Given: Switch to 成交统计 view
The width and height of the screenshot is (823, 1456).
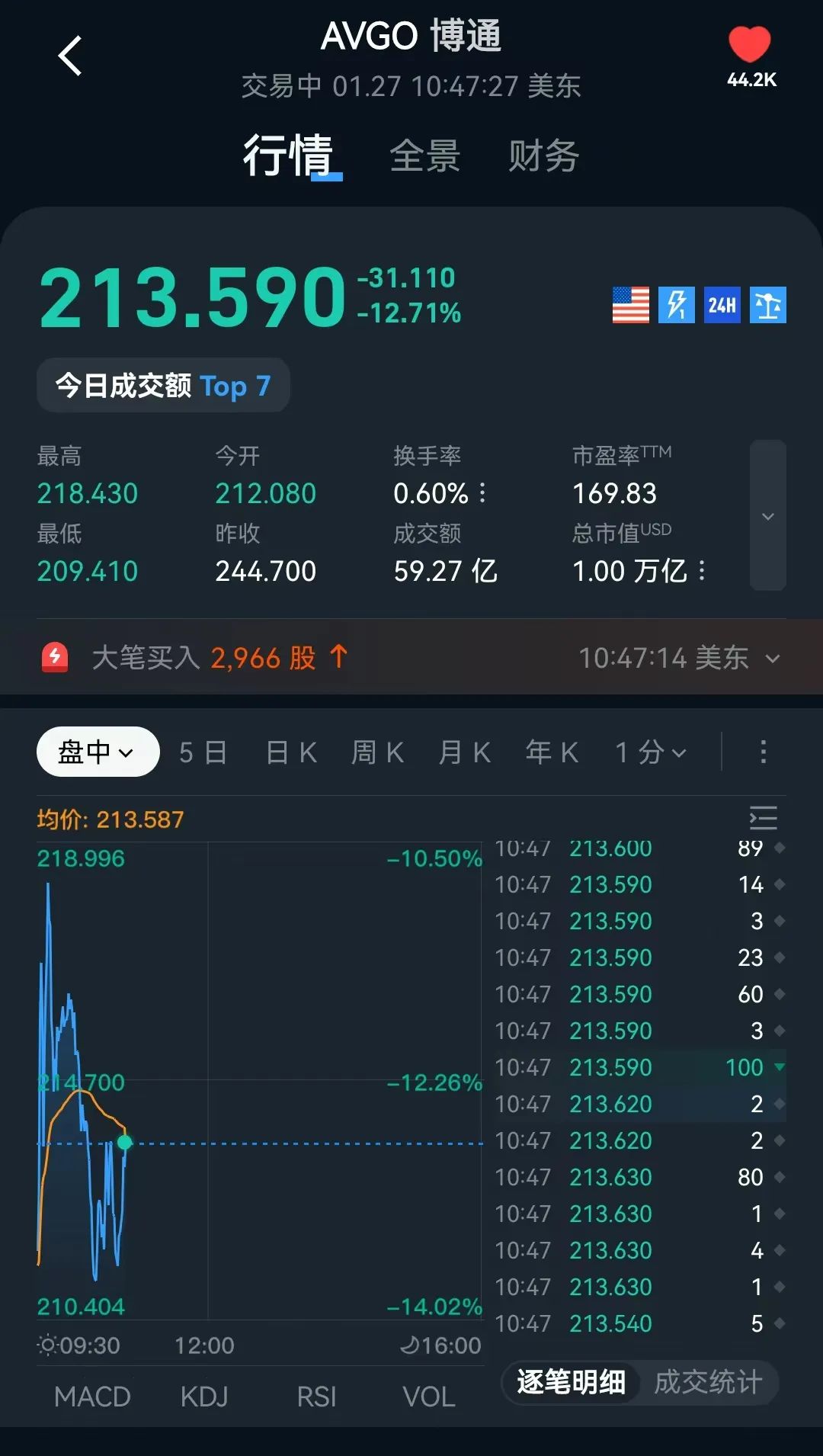Looking at the screenshot, I should point(708,1382).
